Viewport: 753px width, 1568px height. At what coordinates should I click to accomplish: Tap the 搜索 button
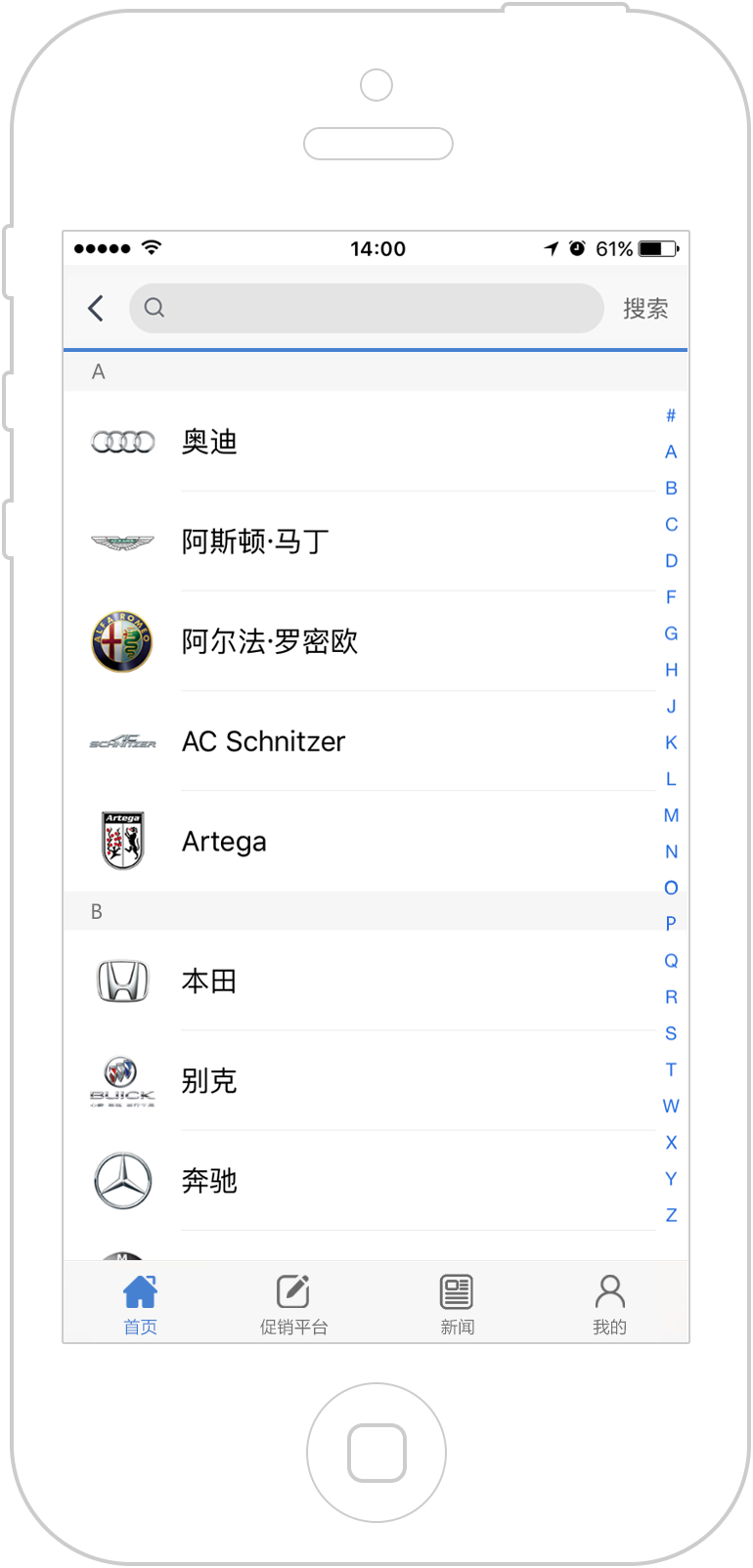click(x=645, y=309)
